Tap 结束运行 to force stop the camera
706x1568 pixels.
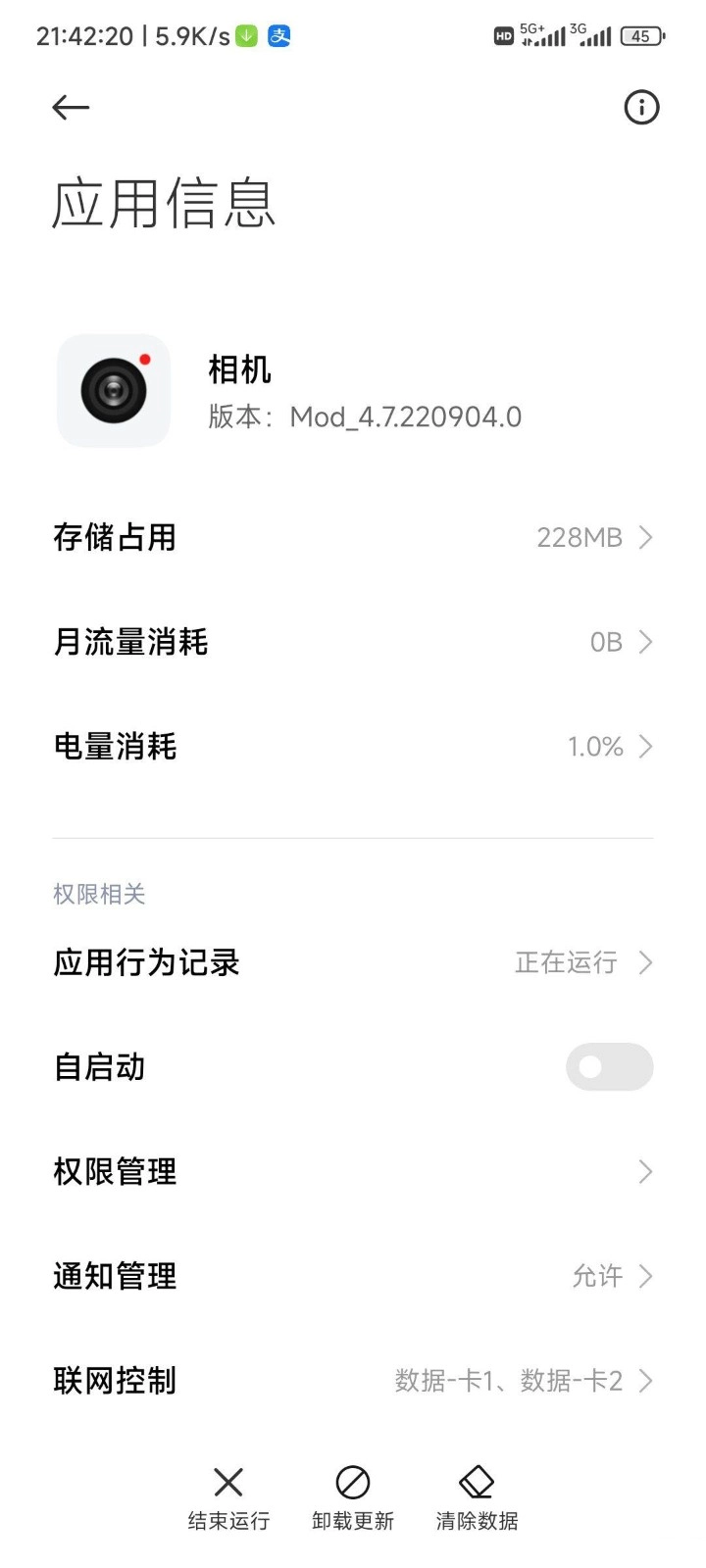click(228, 1496)
